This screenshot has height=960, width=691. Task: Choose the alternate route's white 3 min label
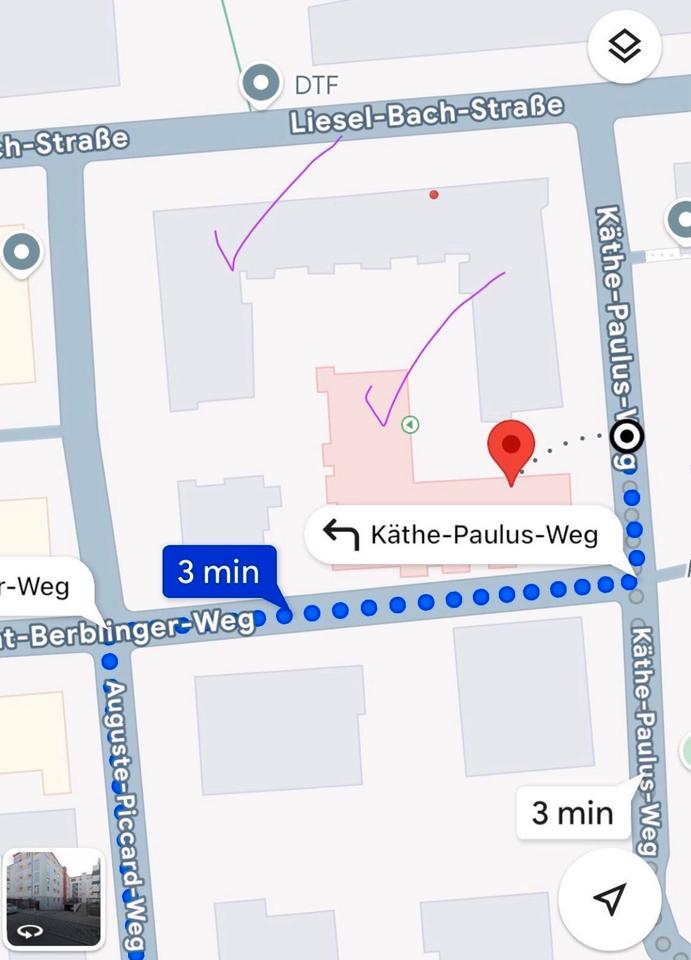pos(572,812)
